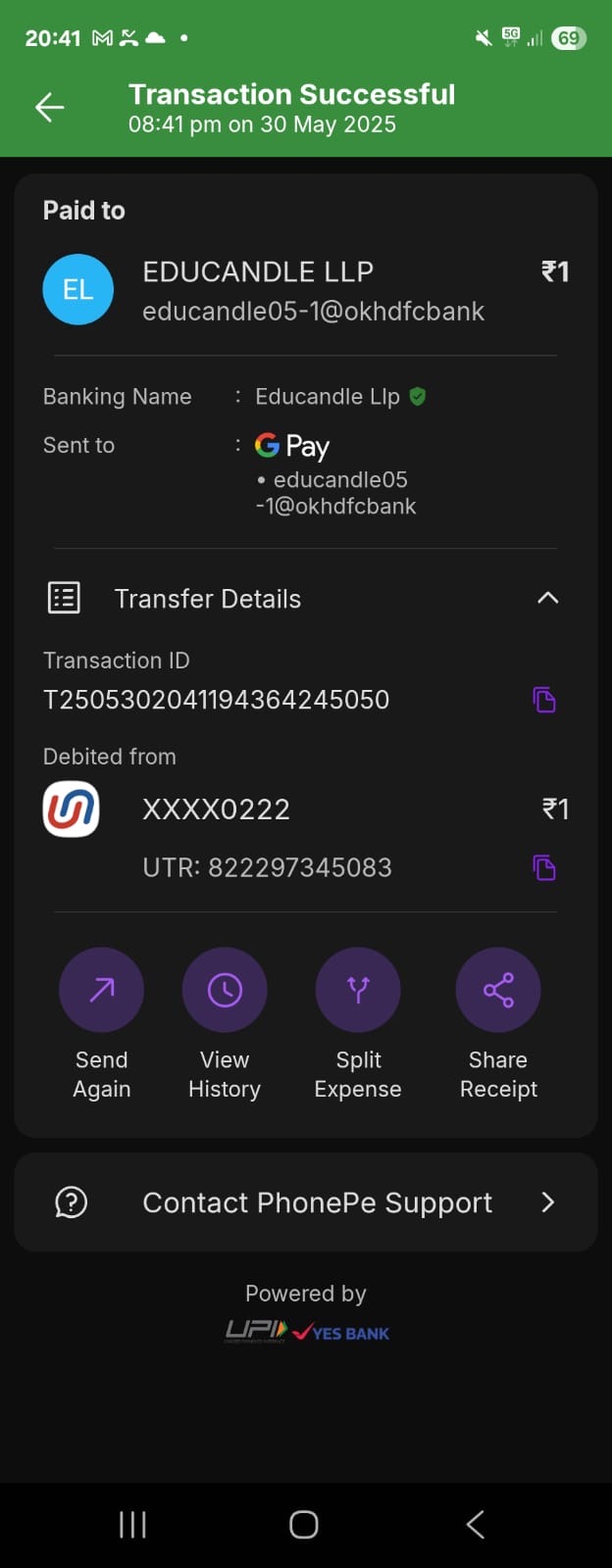The height and width of the screenshot is (1568, 612).
Task: Copy the UTR number
Action: (x=544, y=867)
